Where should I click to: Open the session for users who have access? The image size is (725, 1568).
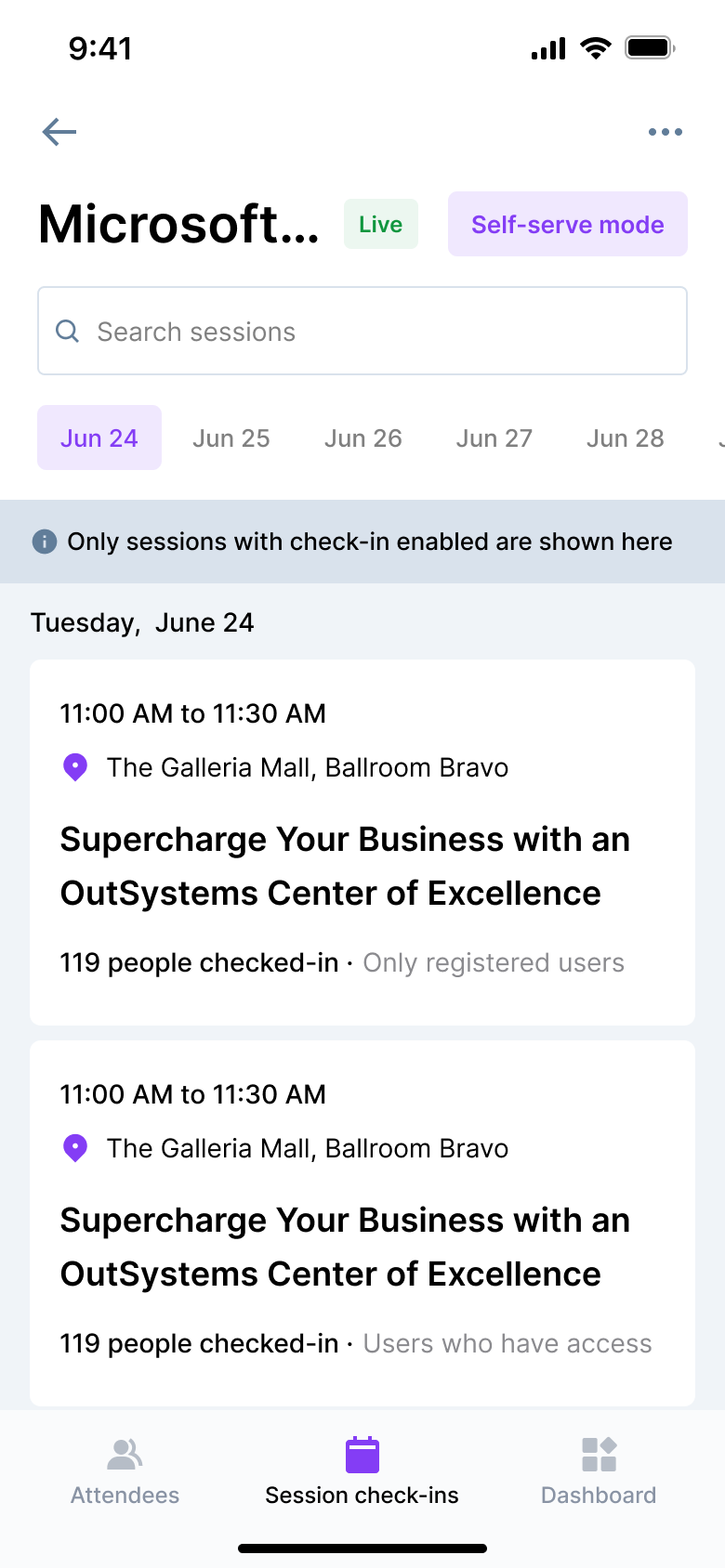coord(362,1222)
